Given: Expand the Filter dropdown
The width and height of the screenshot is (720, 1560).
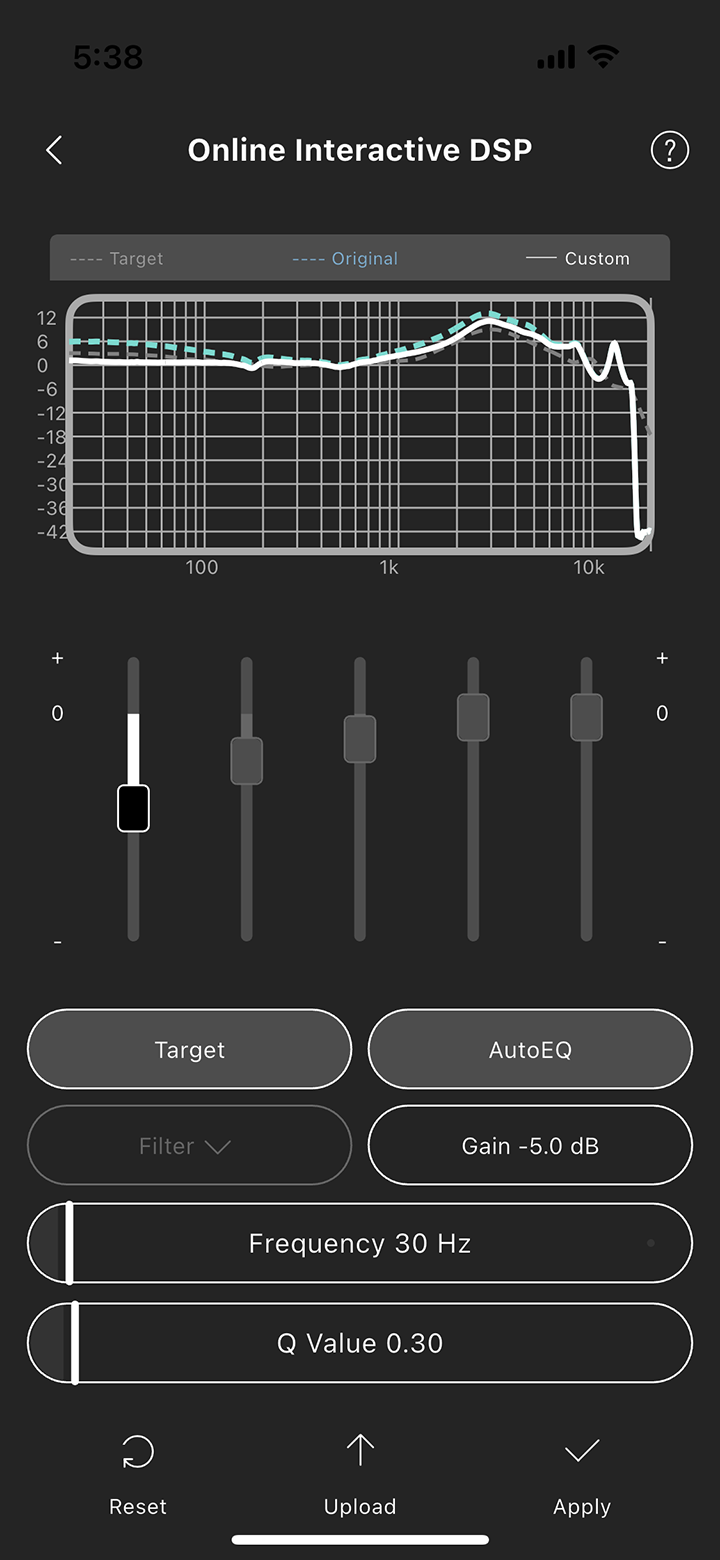Looking at the screenshot, I should coord(190,1145).
